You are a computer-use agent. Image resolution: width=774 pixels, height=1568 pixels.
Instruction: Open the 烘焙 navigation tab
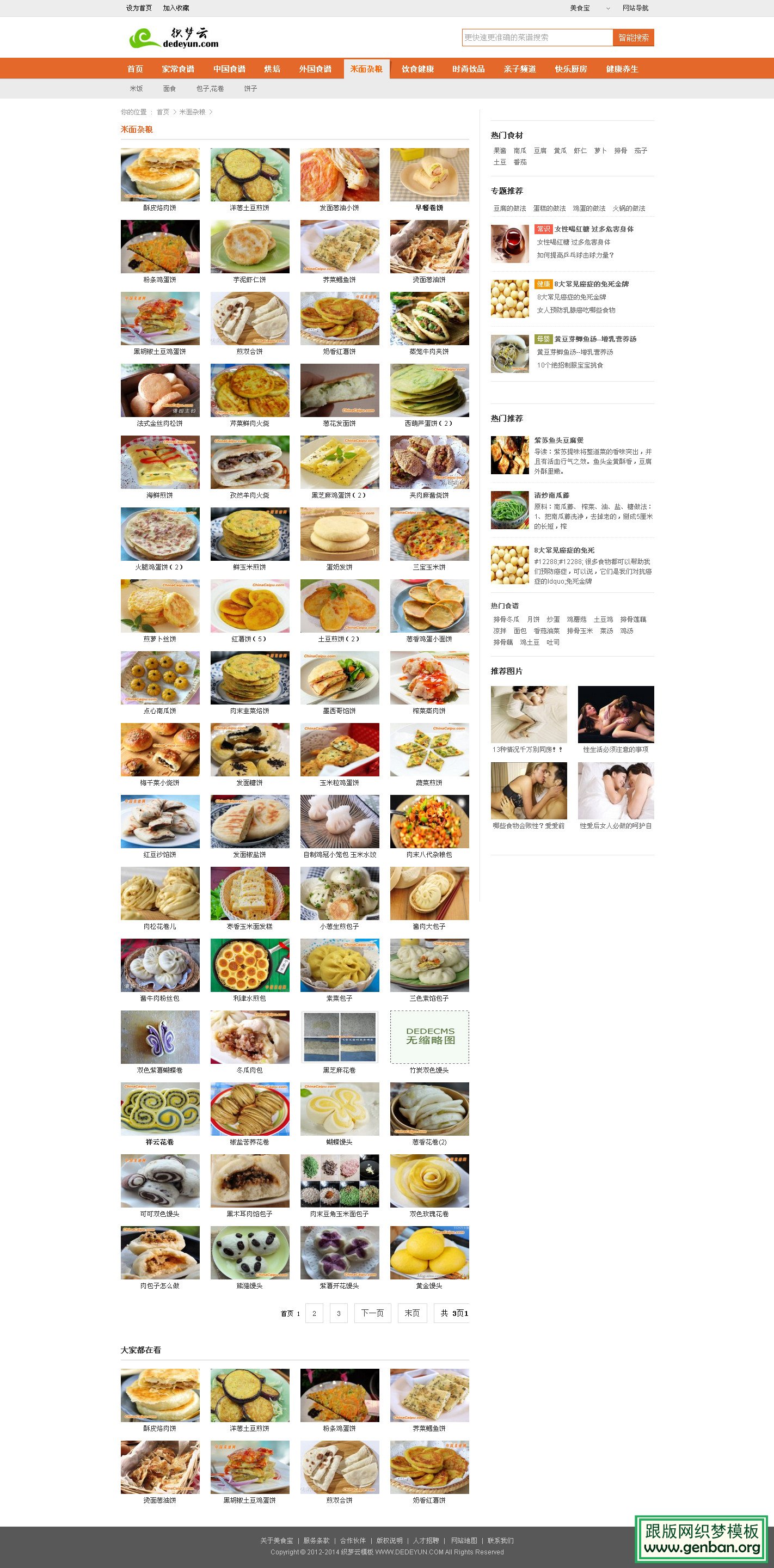[272, 69]
